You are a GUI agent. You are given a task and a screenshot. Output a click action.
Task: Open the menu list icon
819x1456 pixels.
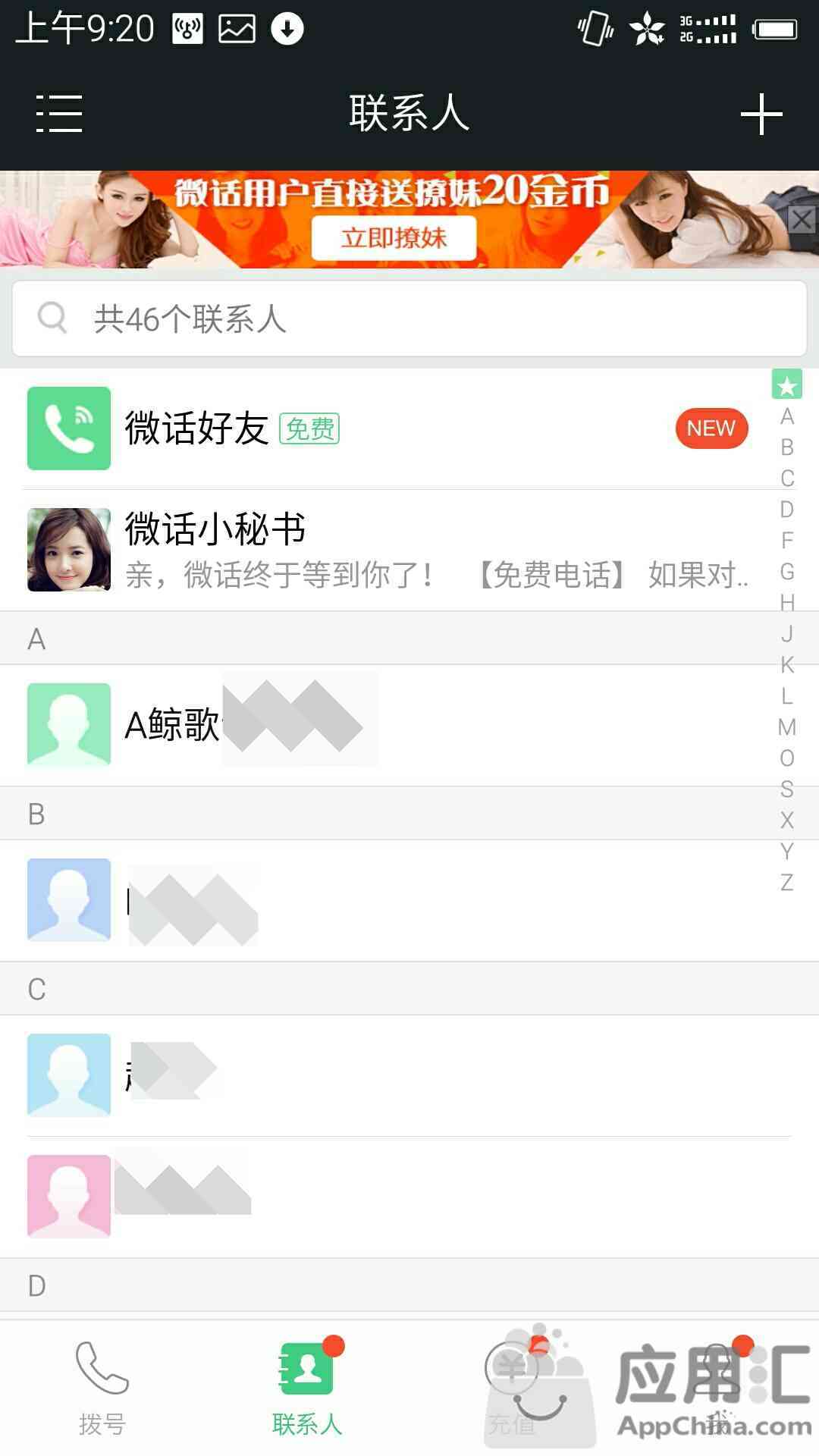59,114
